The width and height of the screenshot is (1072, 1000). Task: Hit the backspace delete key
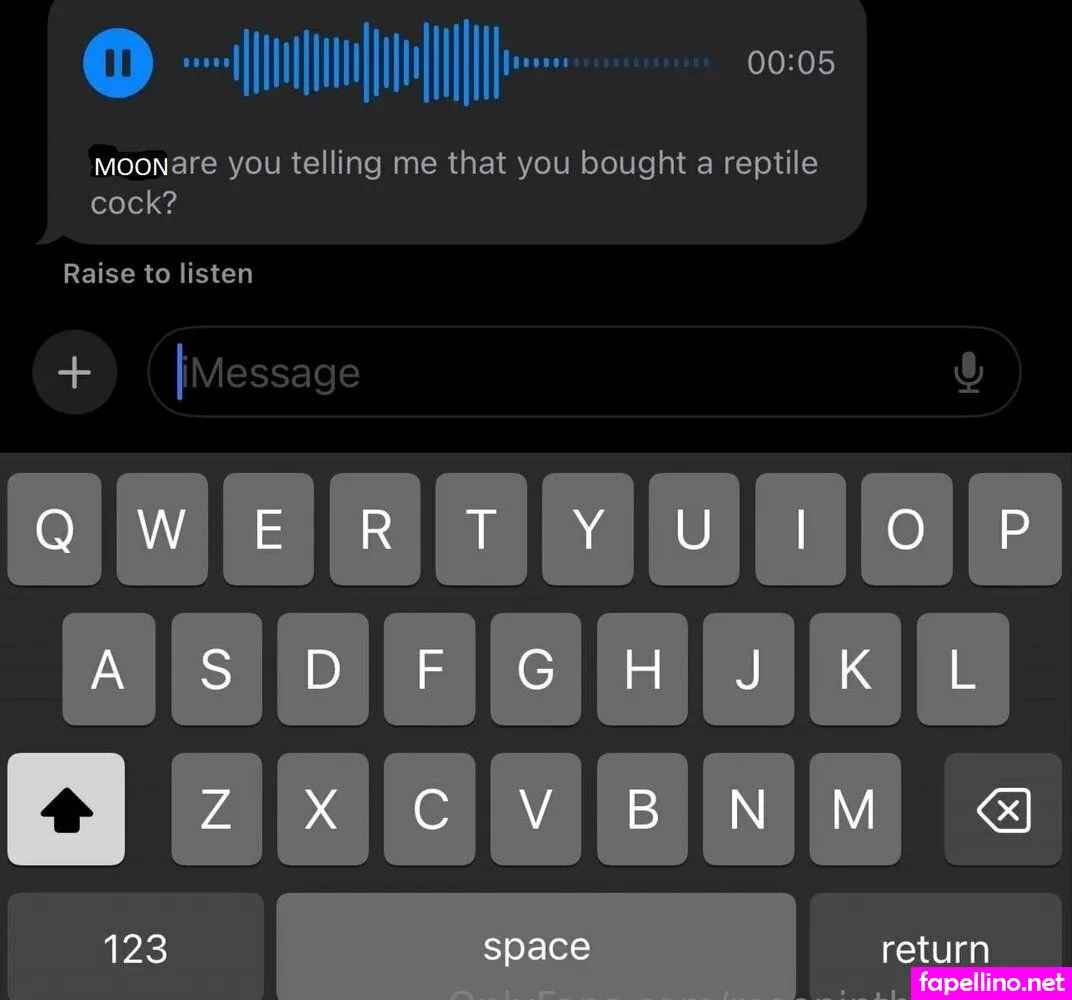tap(1003, 808)
